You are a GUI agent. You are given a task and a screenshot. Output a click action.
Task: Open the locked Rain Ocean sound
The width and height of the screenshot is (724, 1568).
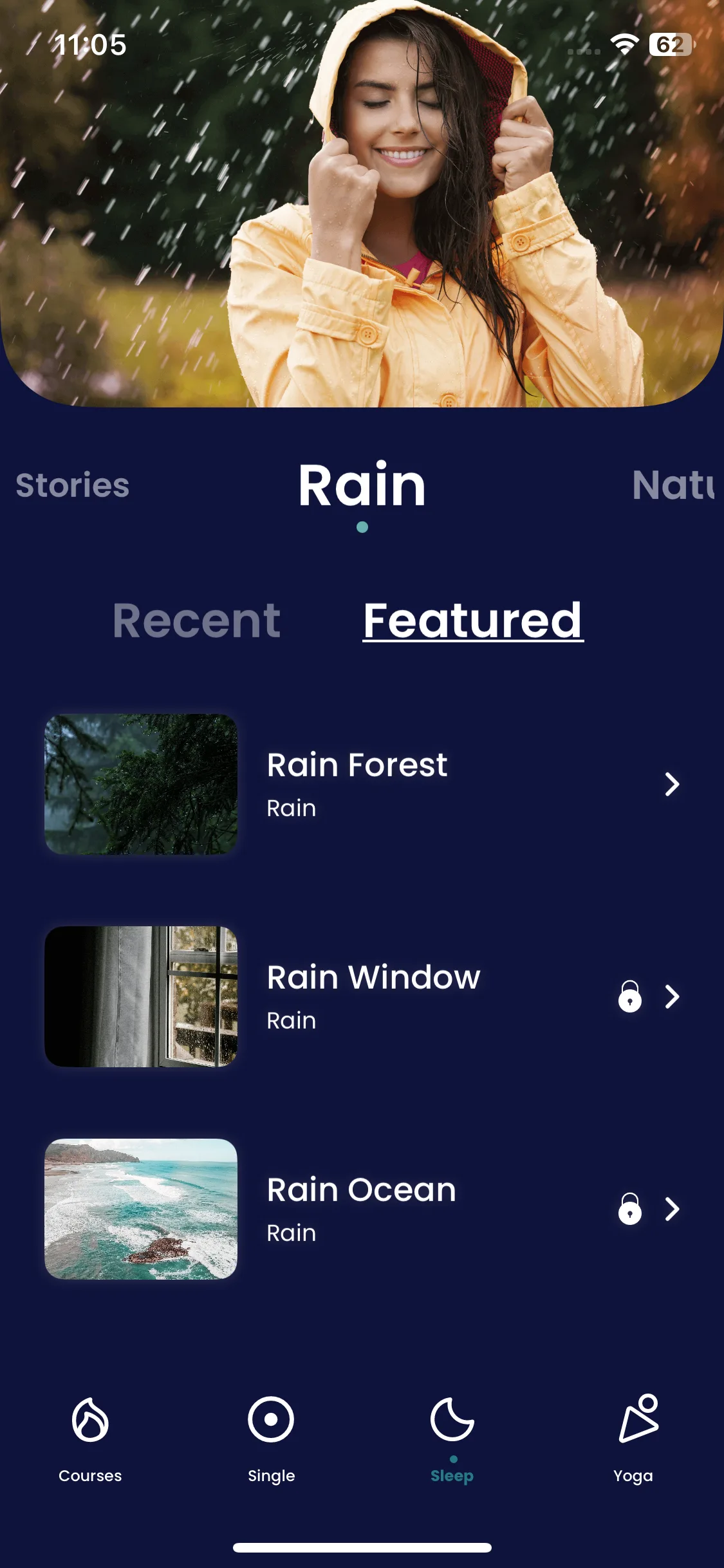362,1209
